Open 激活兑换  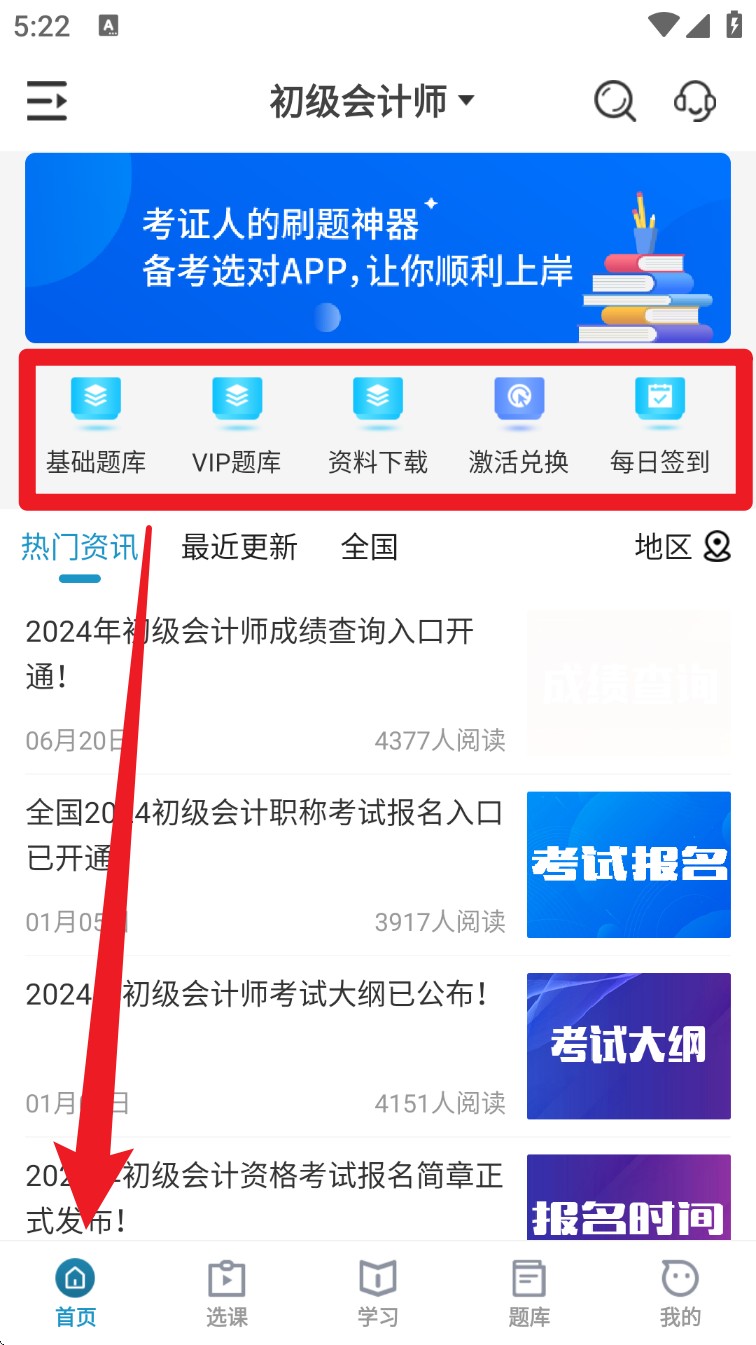tap(519, 427)
